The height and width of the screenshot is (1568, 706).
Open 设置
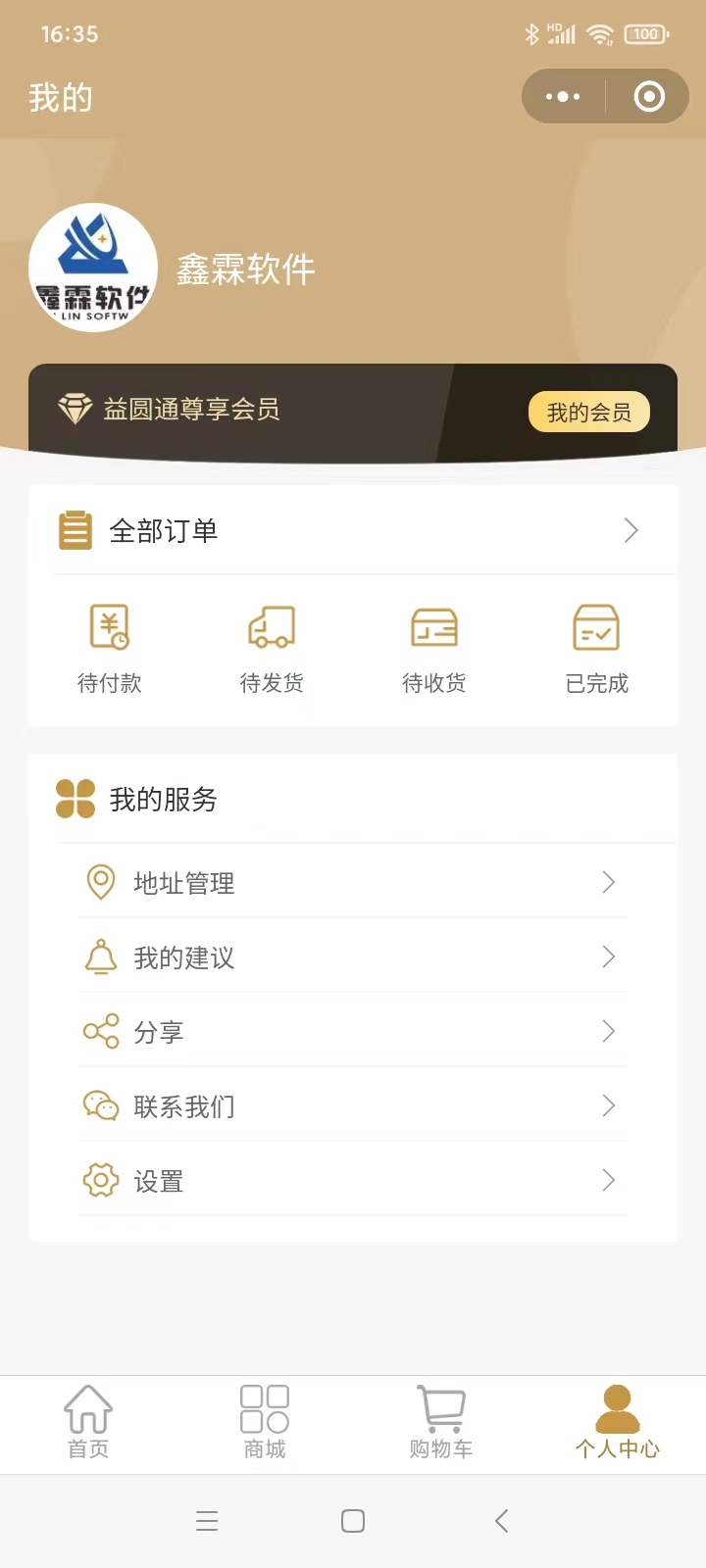(353, 1180)
